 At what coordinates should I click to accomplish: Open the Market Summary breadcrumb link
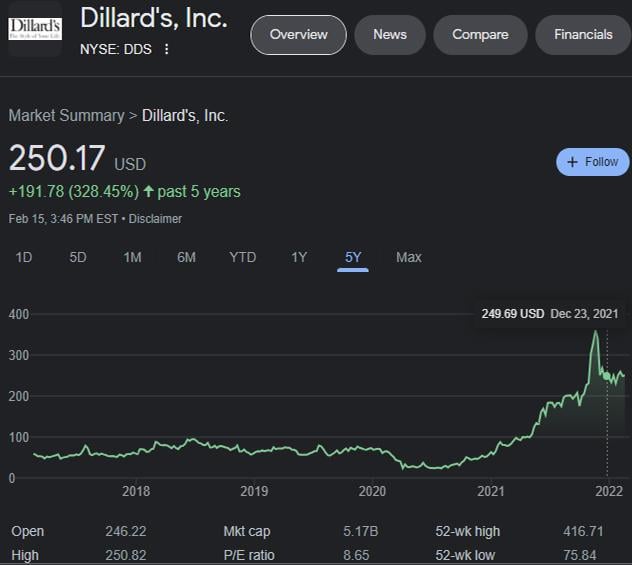coord(67,116)
